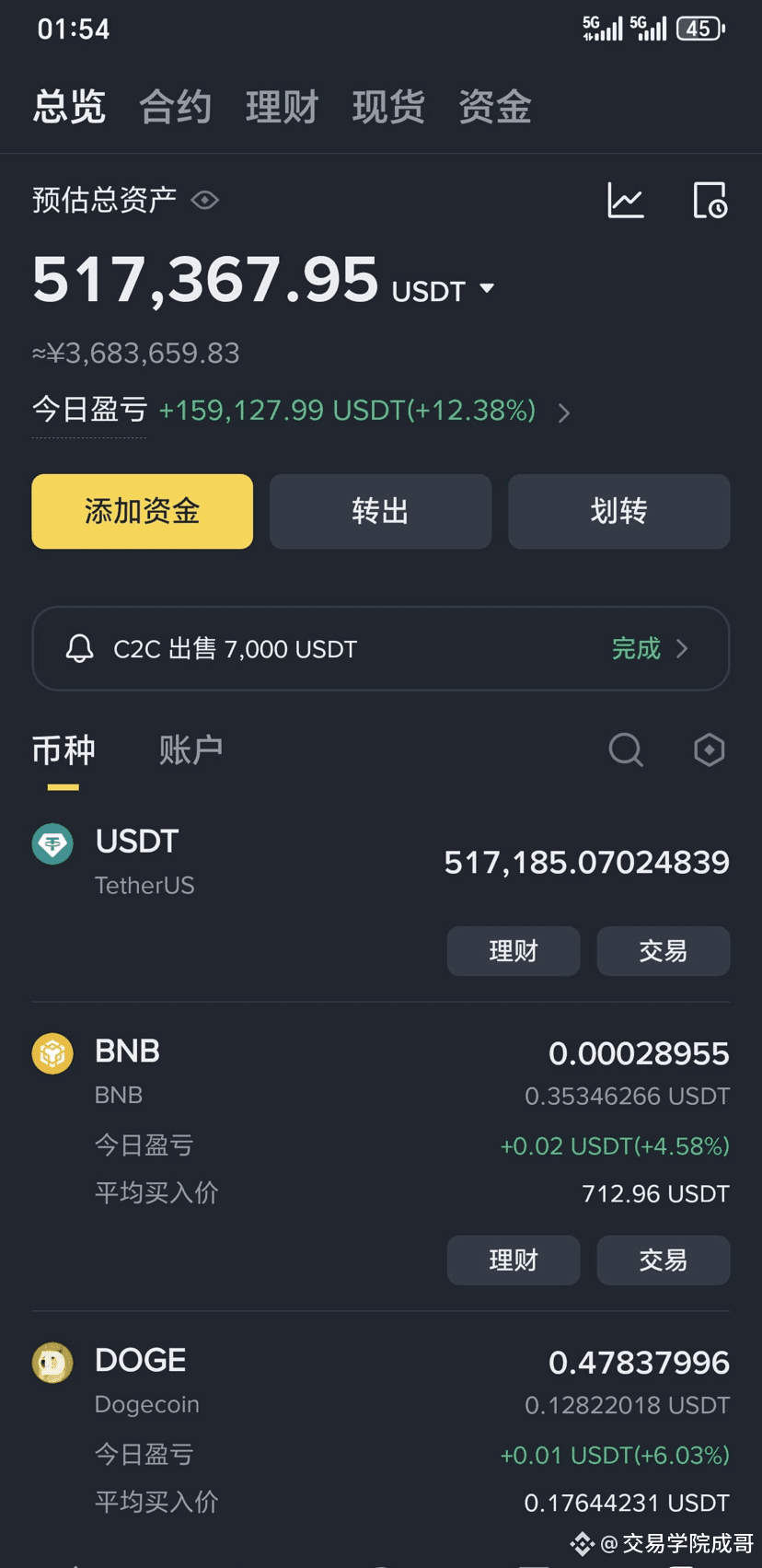
Task: Tap 交易 in the USDT row
Action: 663,951
